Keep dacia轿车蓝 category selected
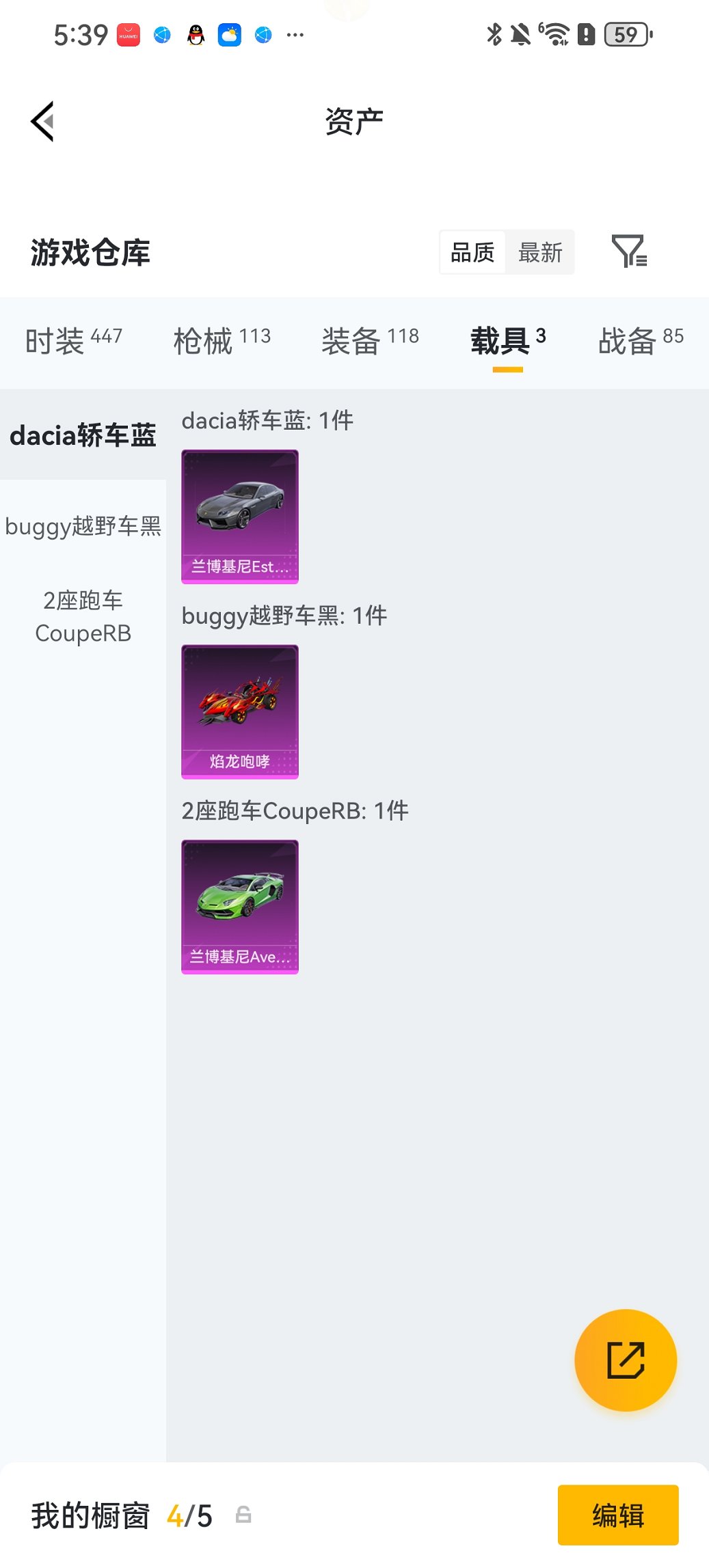This screenshot has width=709, height=1568. tap(83, 435)
